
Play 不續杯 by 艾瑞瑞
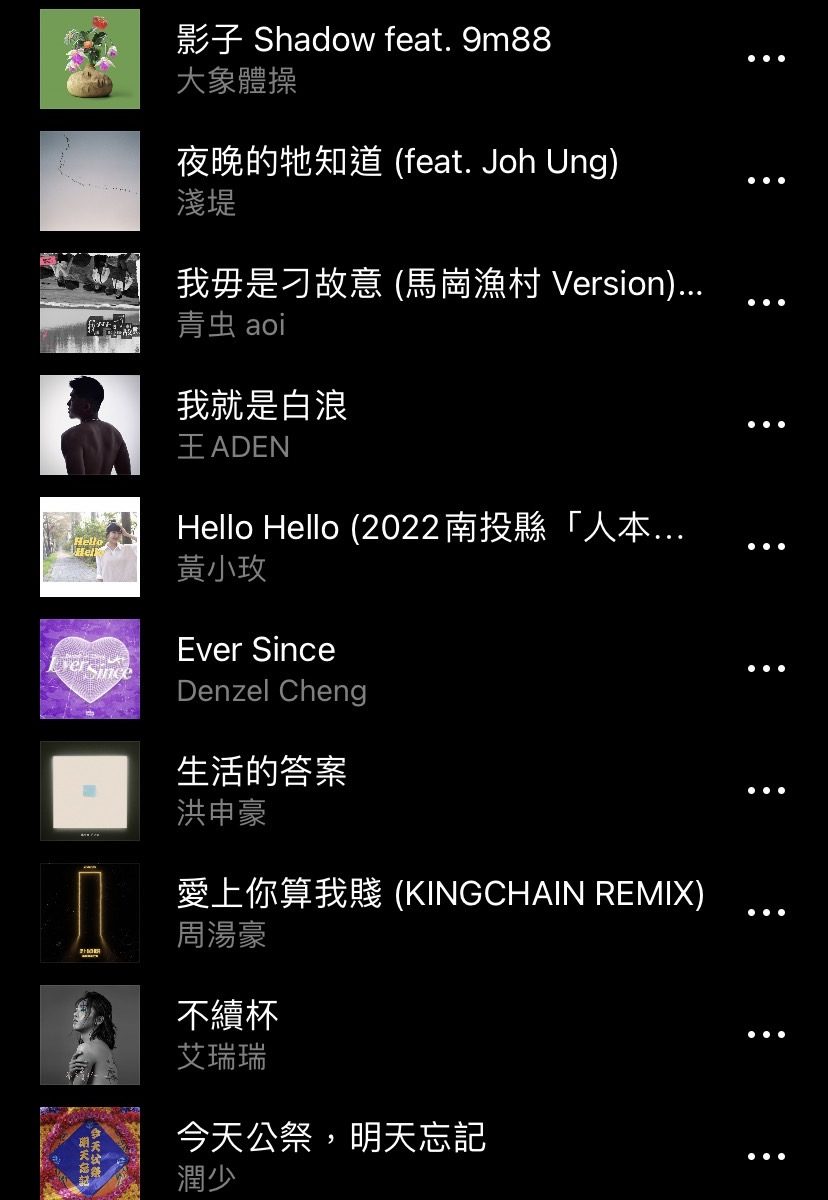click(x=228, y=1017)
